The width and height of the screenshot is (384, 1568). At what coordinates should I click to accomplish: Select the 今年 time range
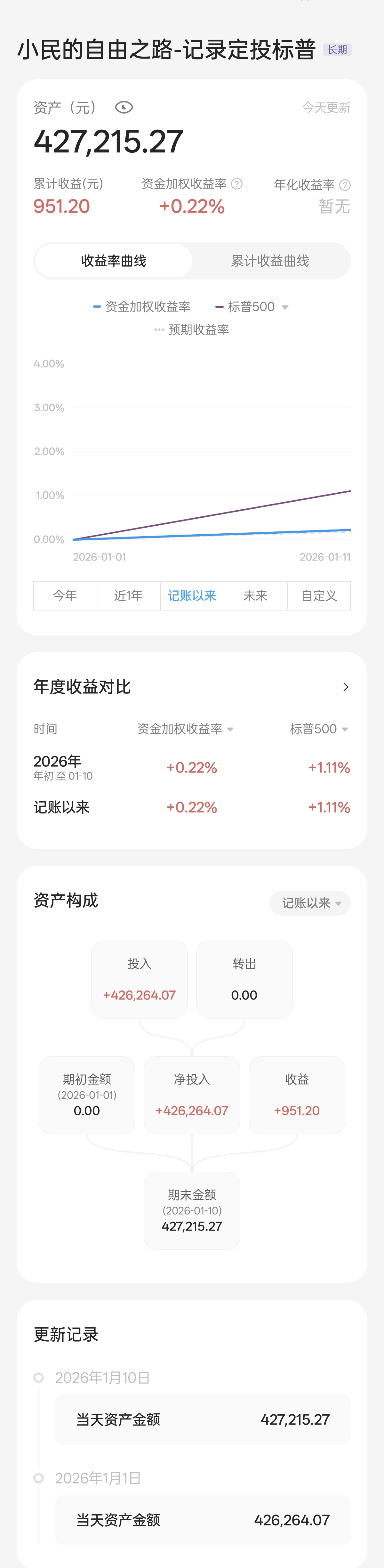click(x=65, y=596)
